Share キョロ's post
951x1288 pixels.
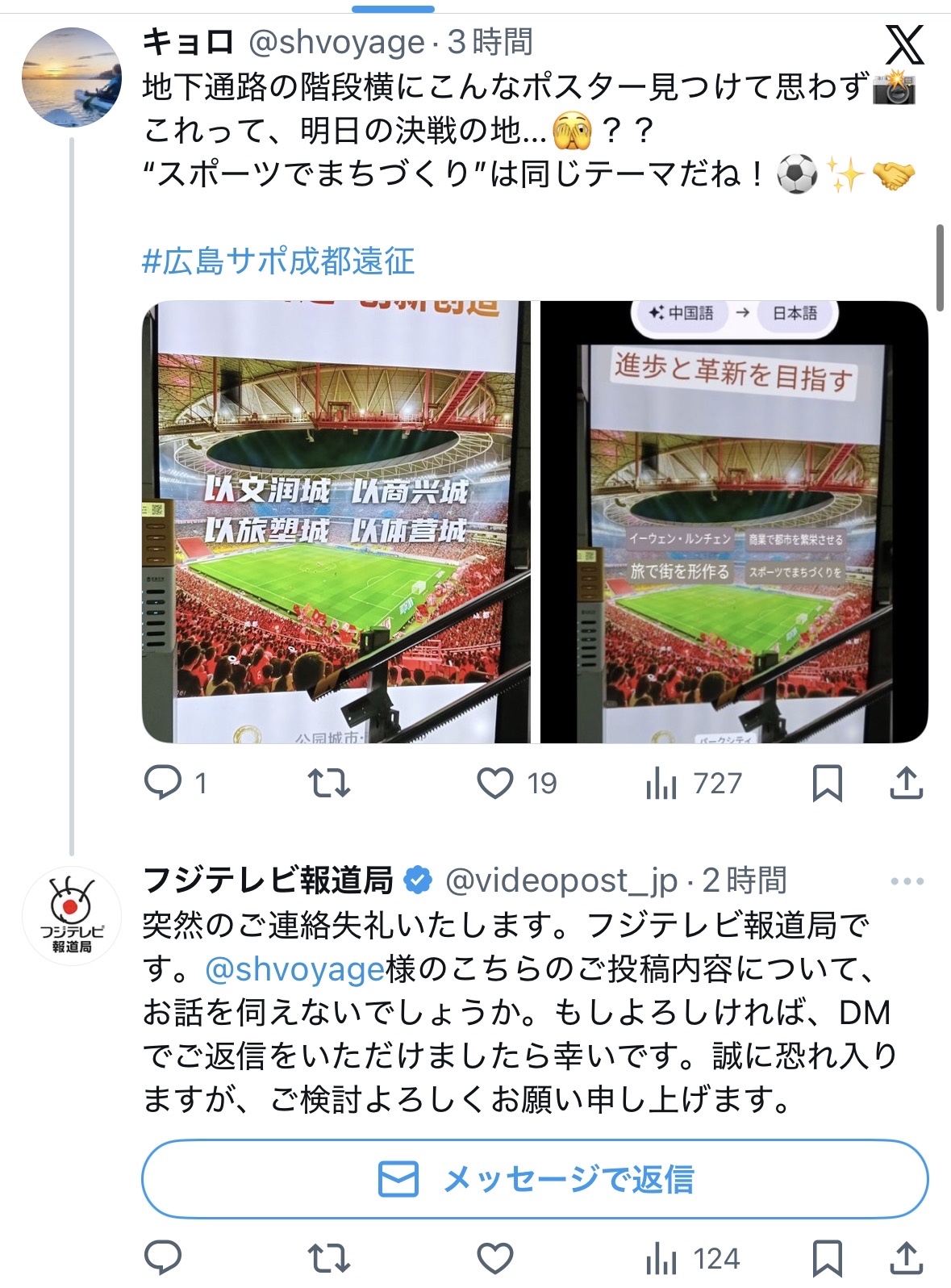tap(906, 783)
